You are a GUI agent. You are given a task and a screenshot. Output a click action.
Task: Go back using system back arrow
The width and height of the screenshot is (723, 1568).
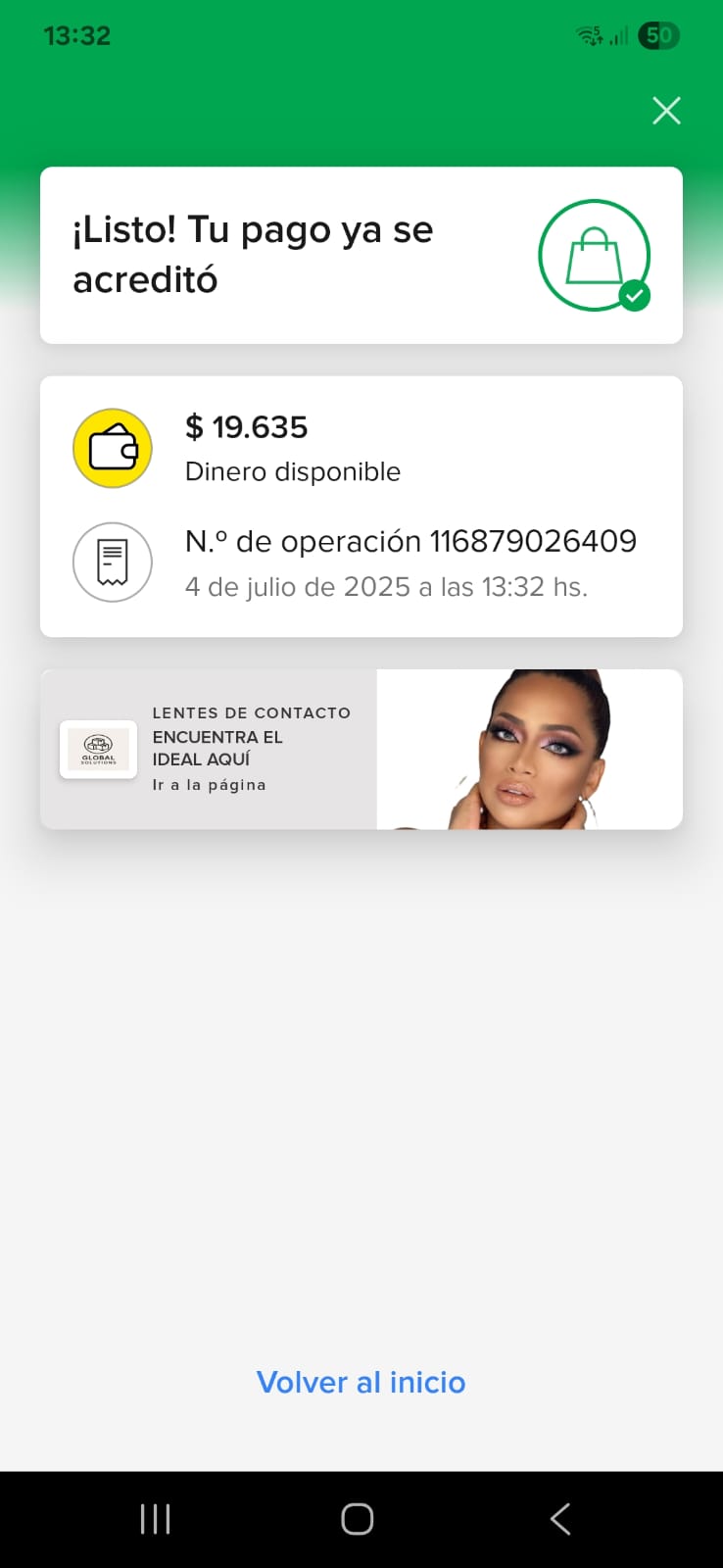[560, 1519]
